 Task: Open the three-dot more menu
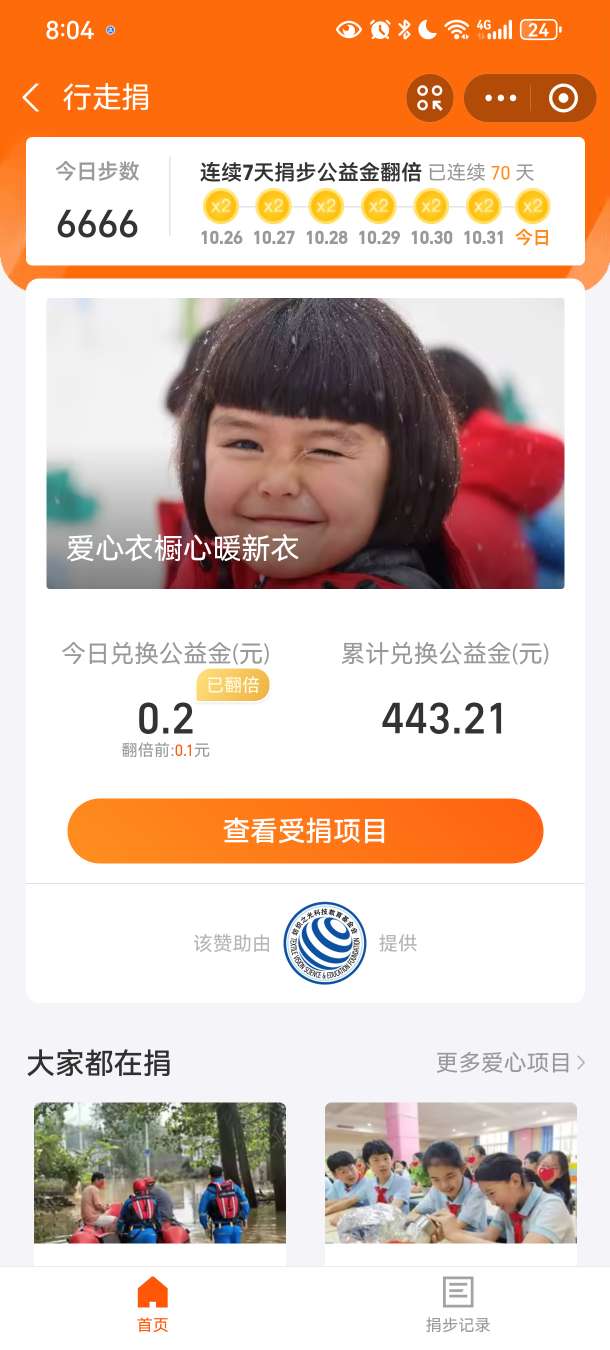point(500,98)
